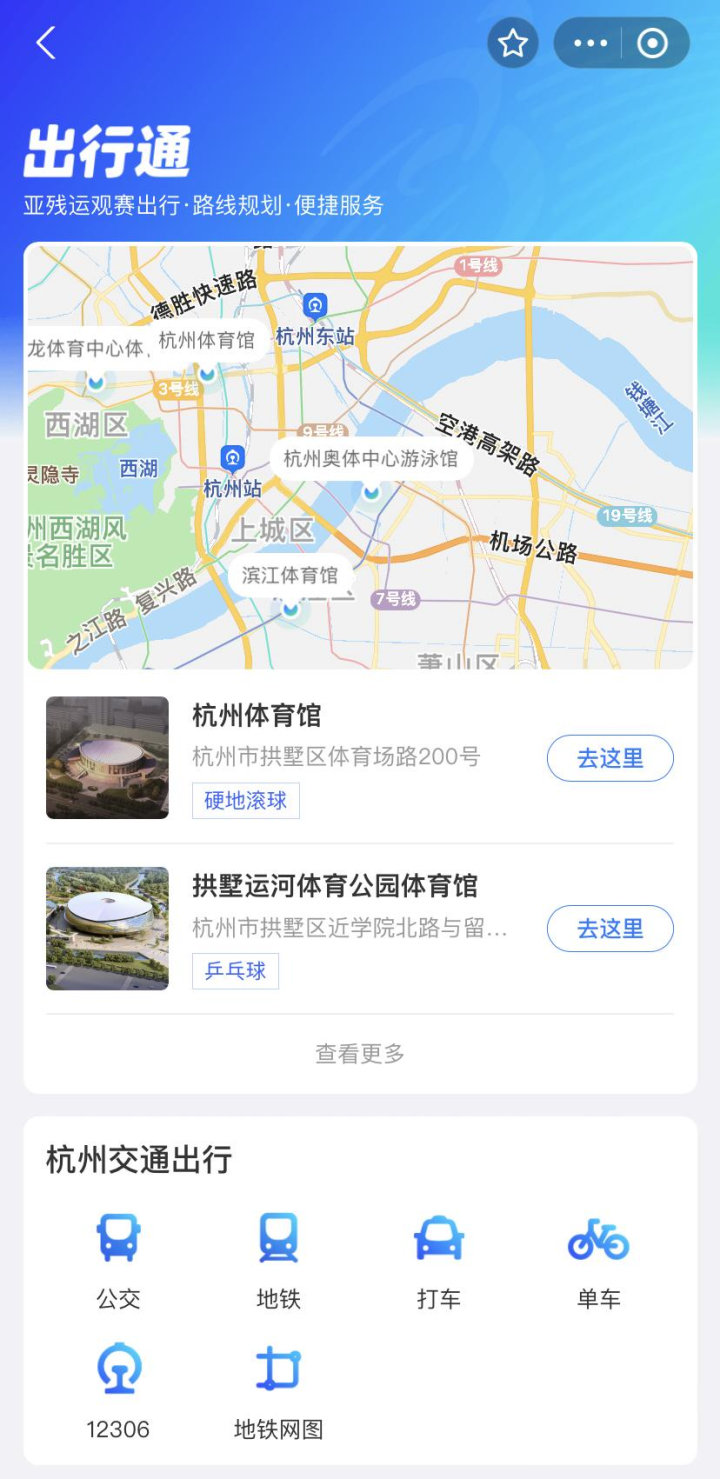720x1479 pixels.
Task: Open the 地铁 metro service
Action: click(279, 1260)
